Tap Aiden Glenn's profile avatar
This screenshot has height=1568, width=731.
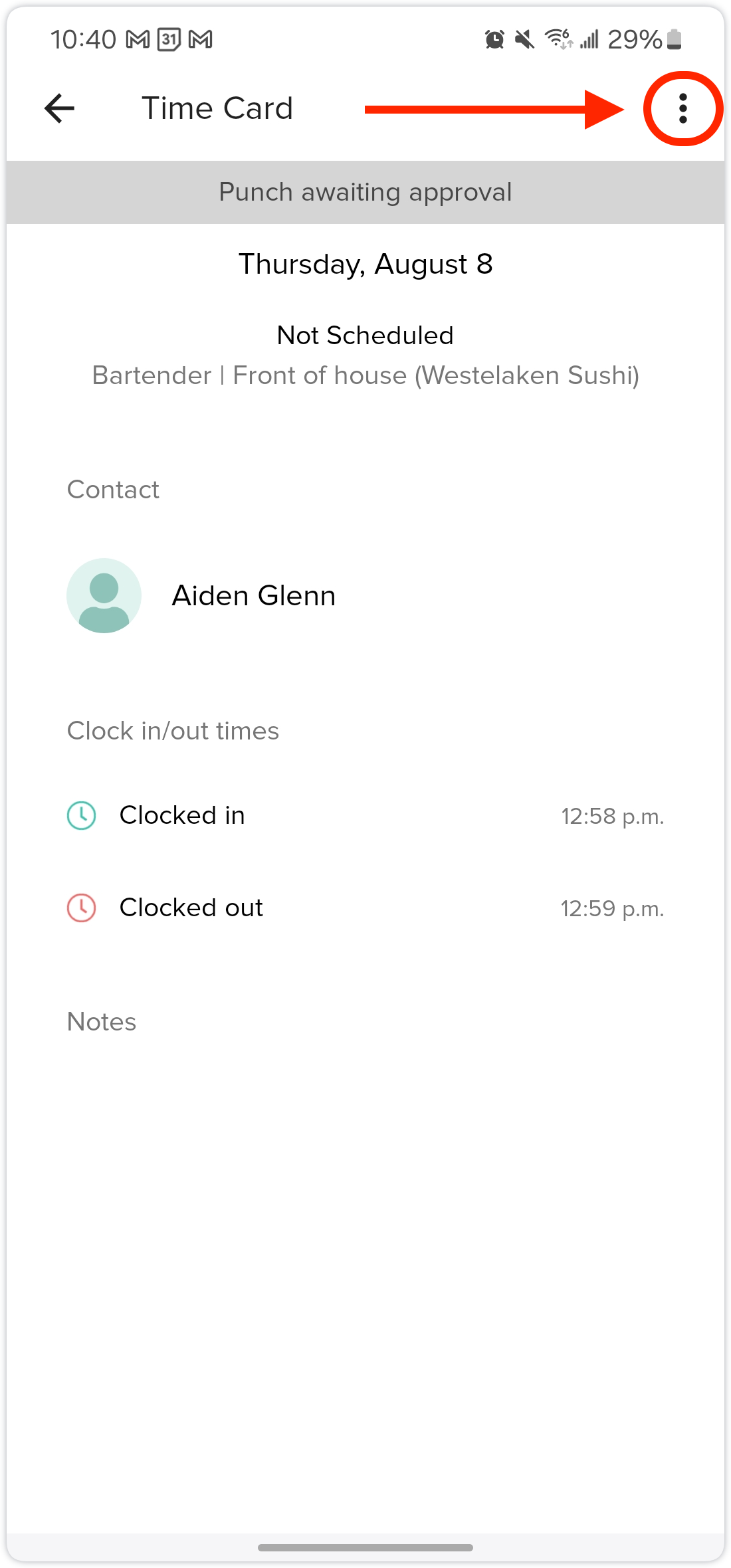pos(104,595)
